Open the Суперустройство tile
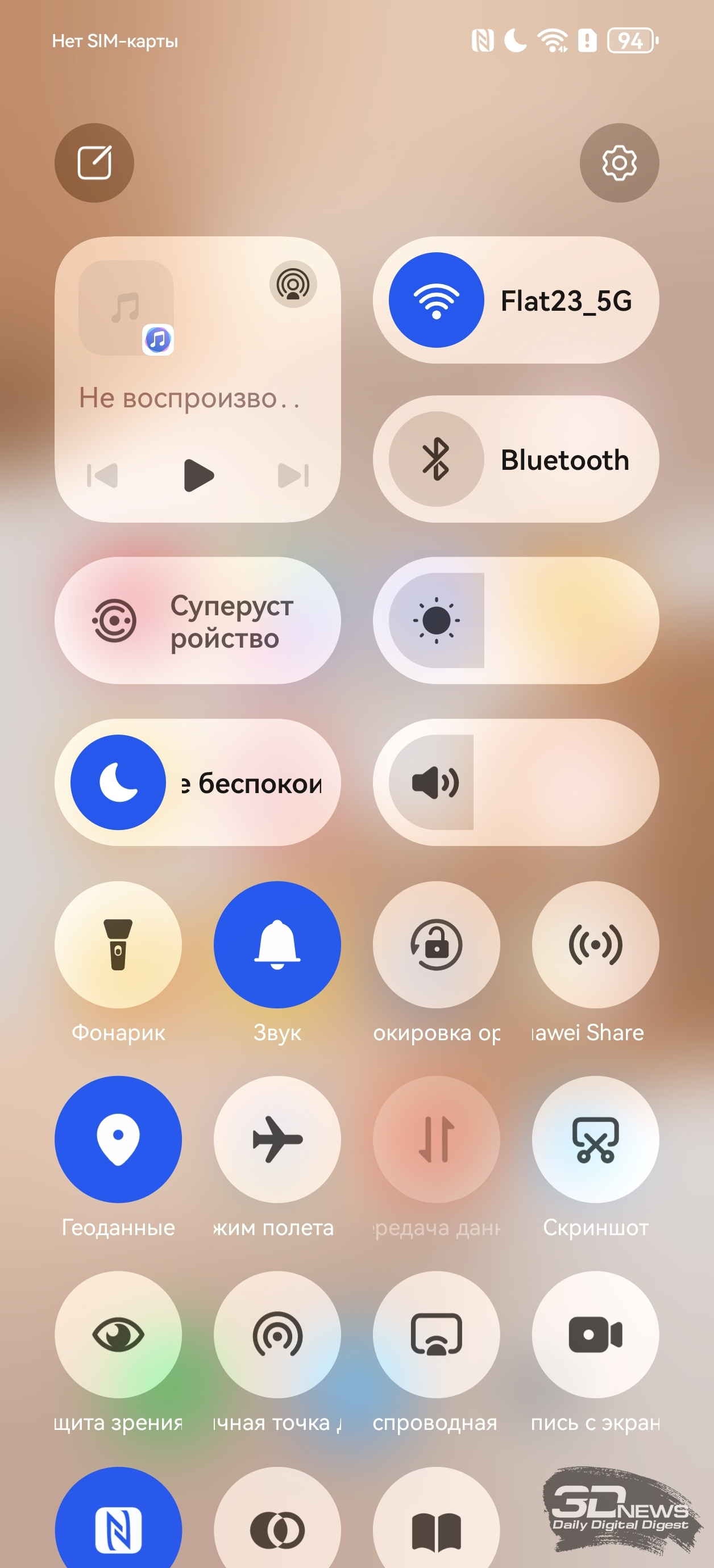 click(x=197, y=620)
